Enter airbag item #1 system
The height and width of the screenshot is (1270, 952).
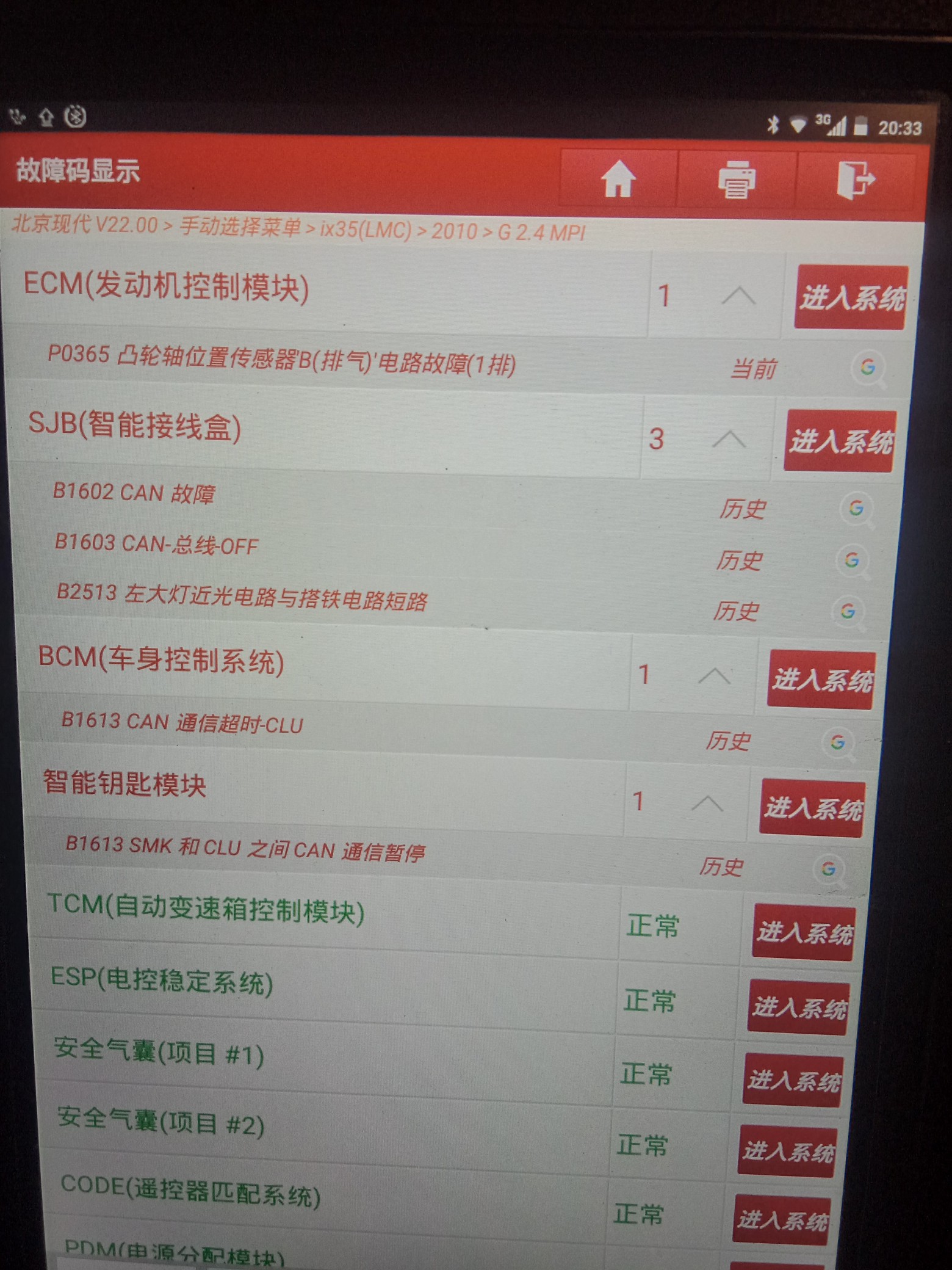793,1080
